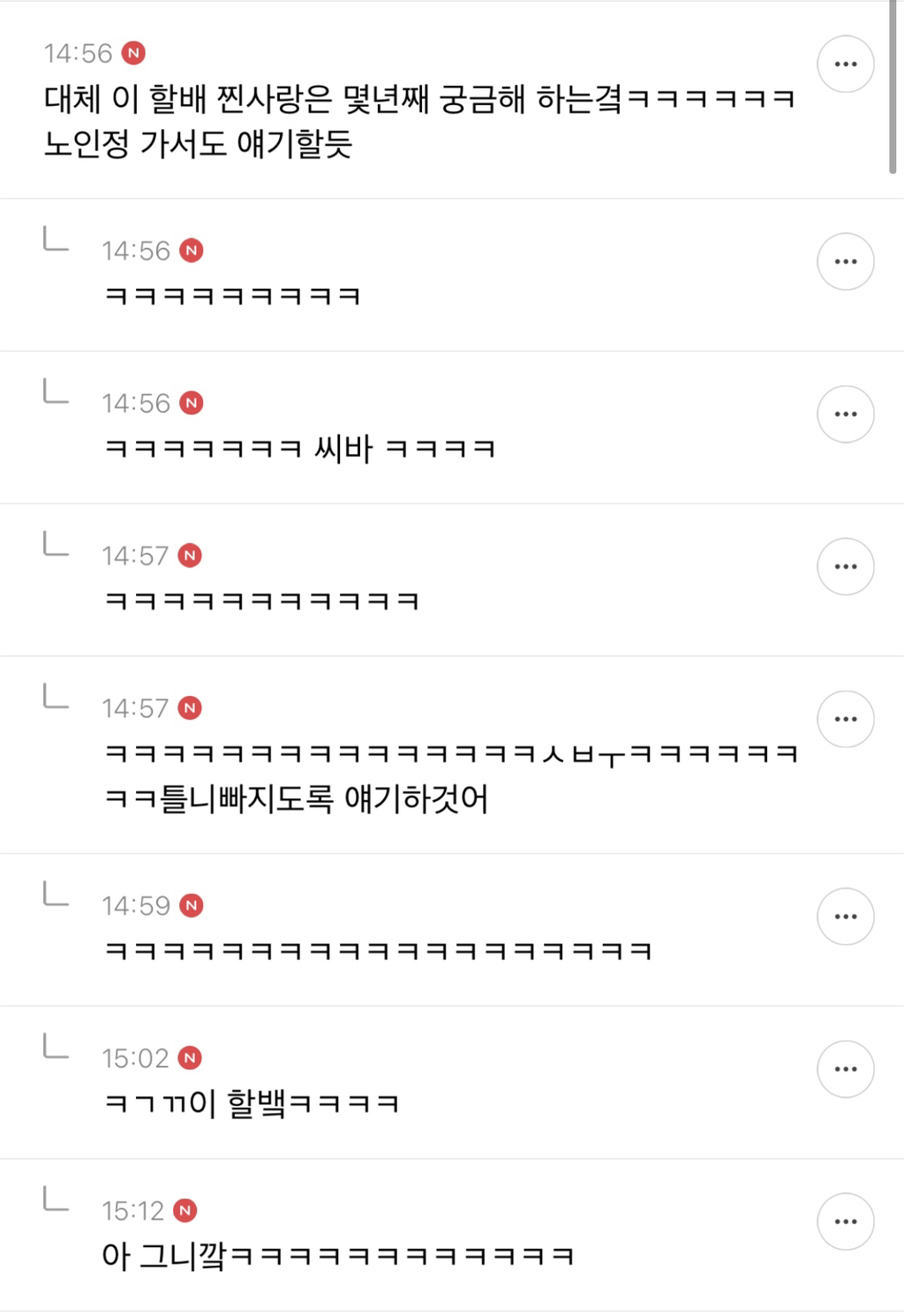This screenshot has width=904, height=1316.
Task: Open options for the 14:56 laughing-only reply
Action: tap(845, 261)
